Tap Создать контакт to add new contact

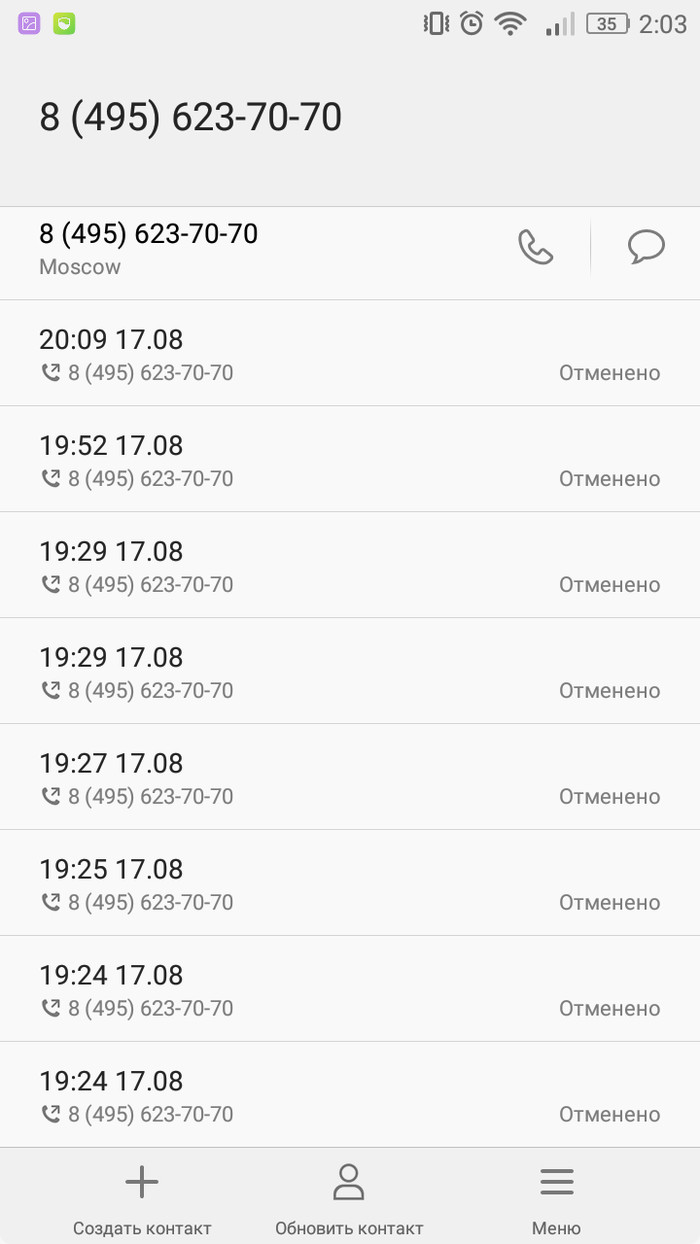142,1198
